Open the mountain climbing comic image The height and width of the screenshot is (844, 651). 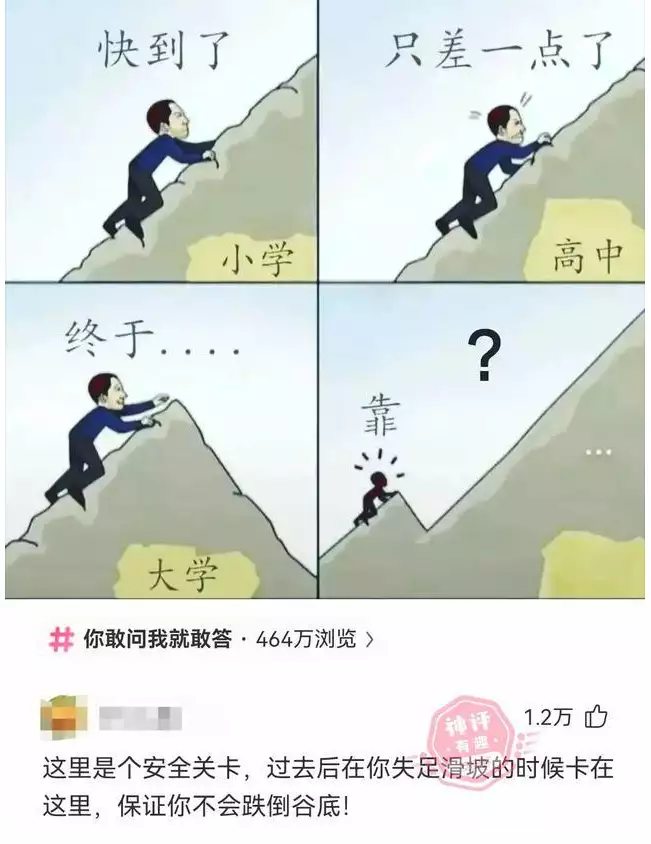[x=325, y=298]
